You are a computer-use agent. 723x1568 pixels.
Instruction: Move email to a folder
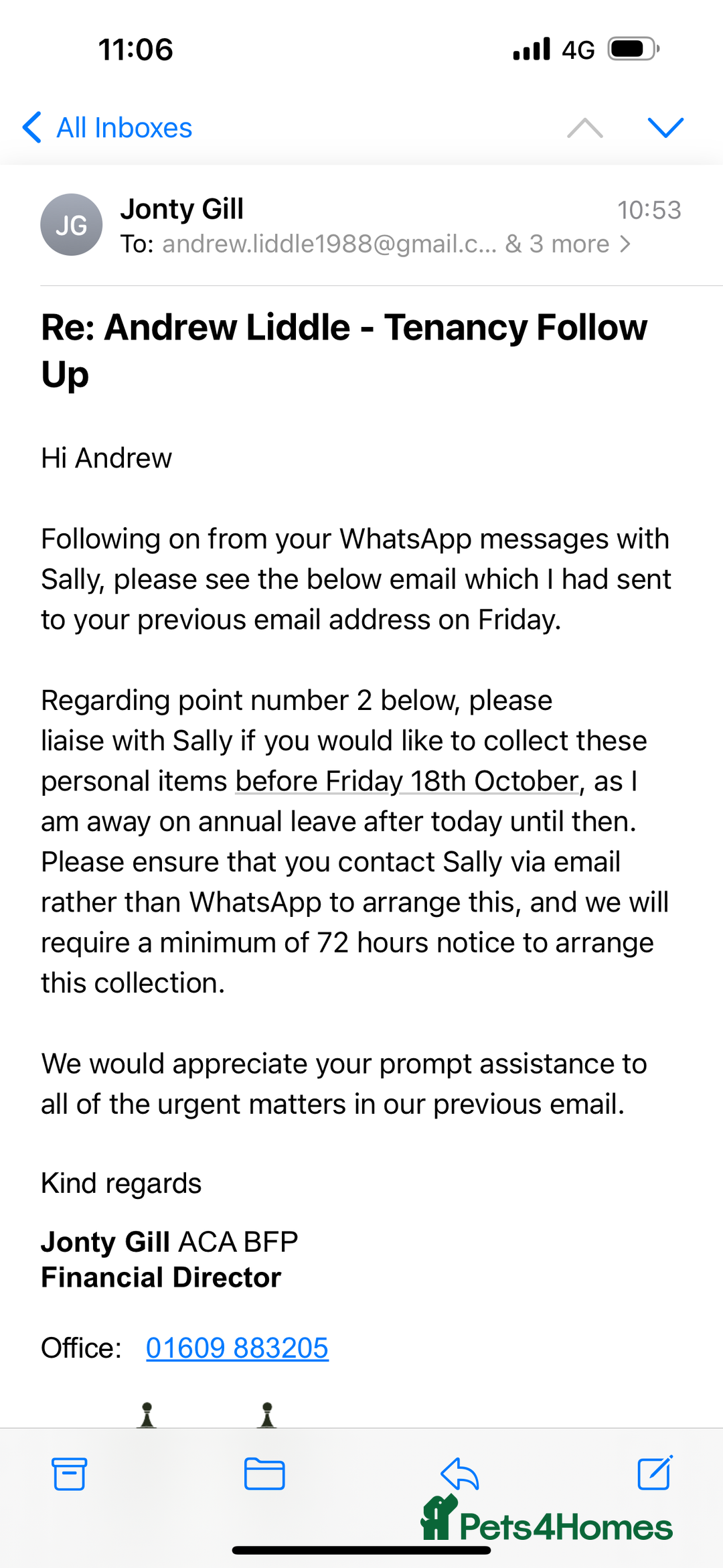pyautogui.click(x=264, y=1474)
